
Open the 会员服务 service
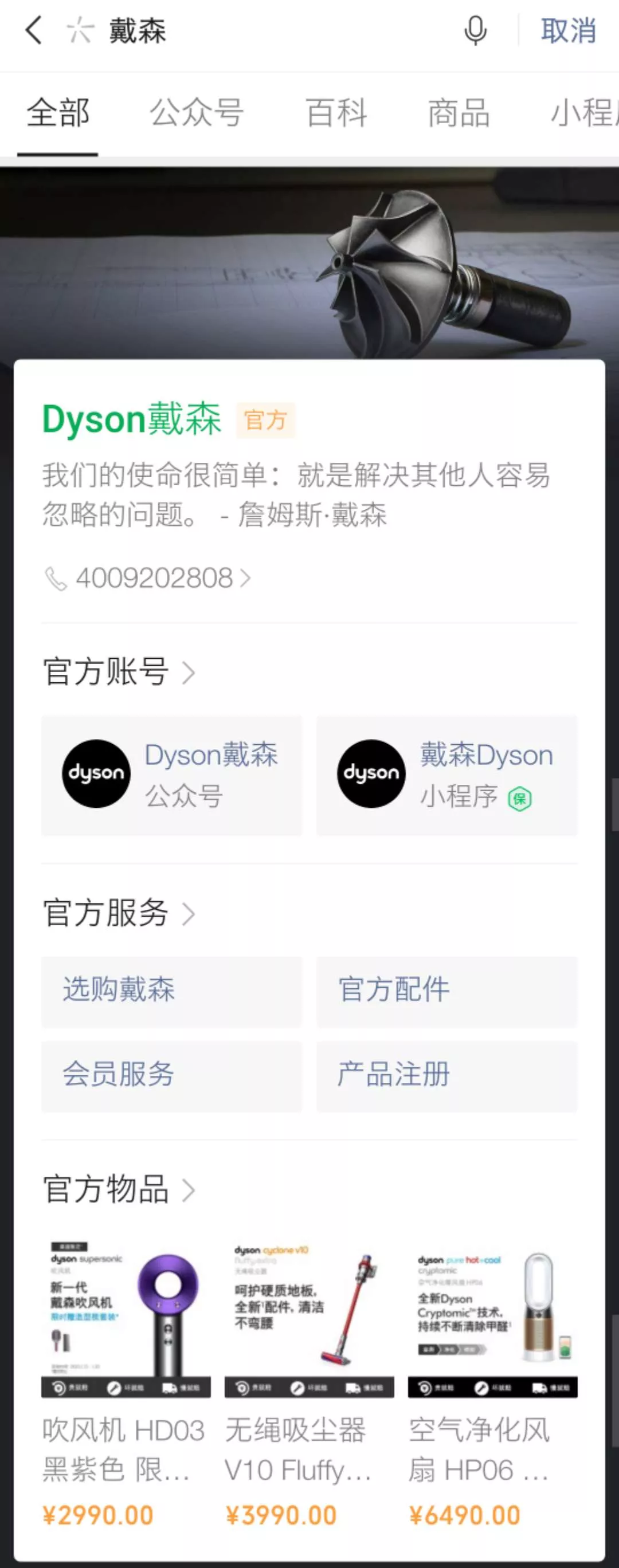tap(172, 1075)
